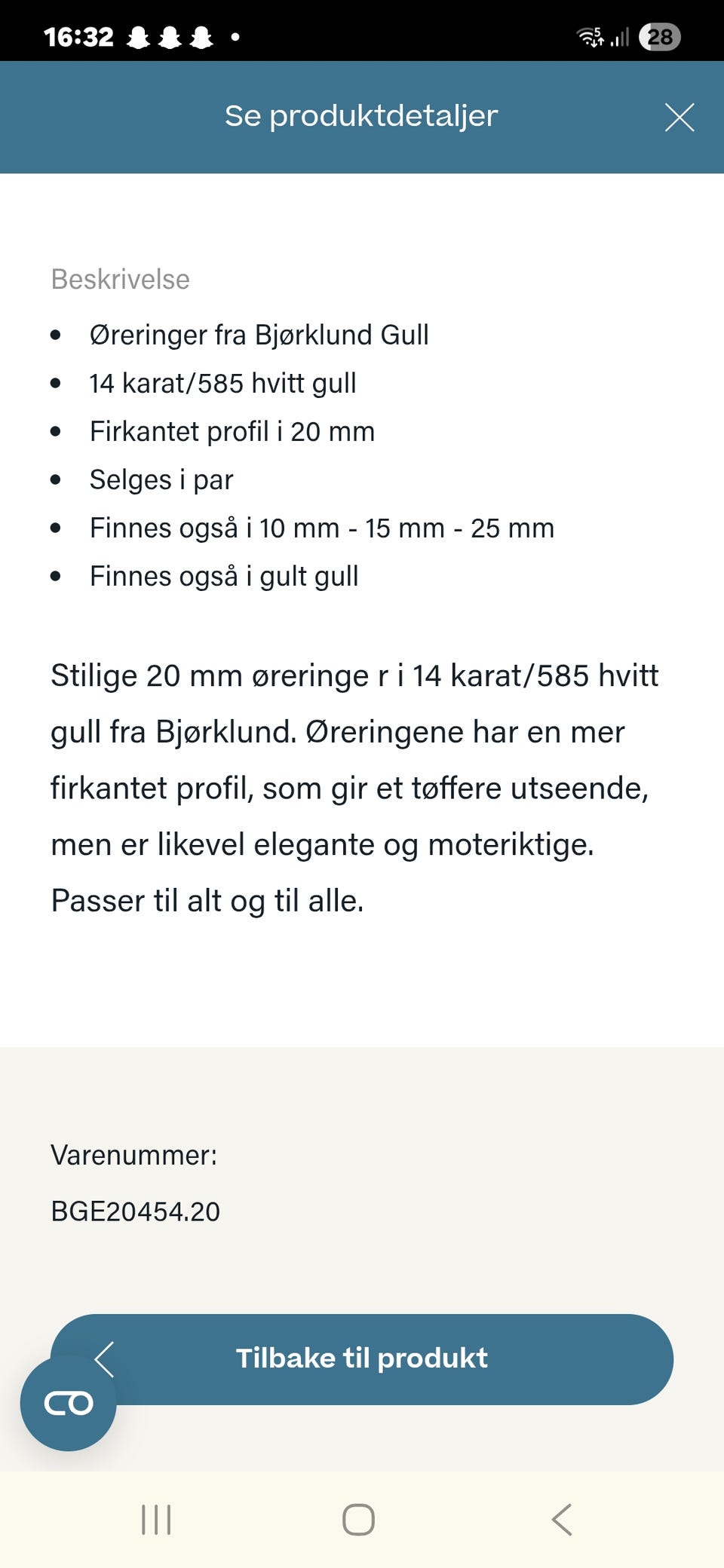Select the bullet Finnes også i gult gull
Viewport: 724px width, 1568px height.
[225, 575]
